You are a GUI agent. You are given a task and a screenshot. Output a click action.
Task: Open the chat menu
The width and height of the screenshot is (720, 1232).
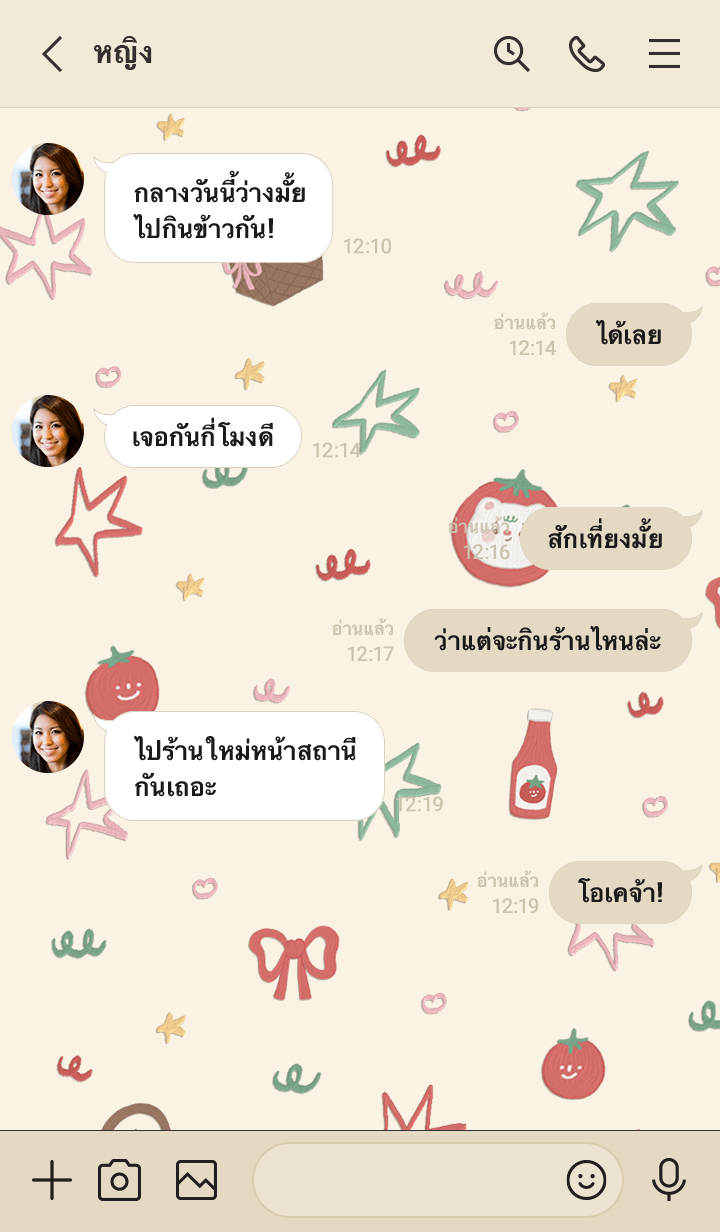[x=664, y=54]
